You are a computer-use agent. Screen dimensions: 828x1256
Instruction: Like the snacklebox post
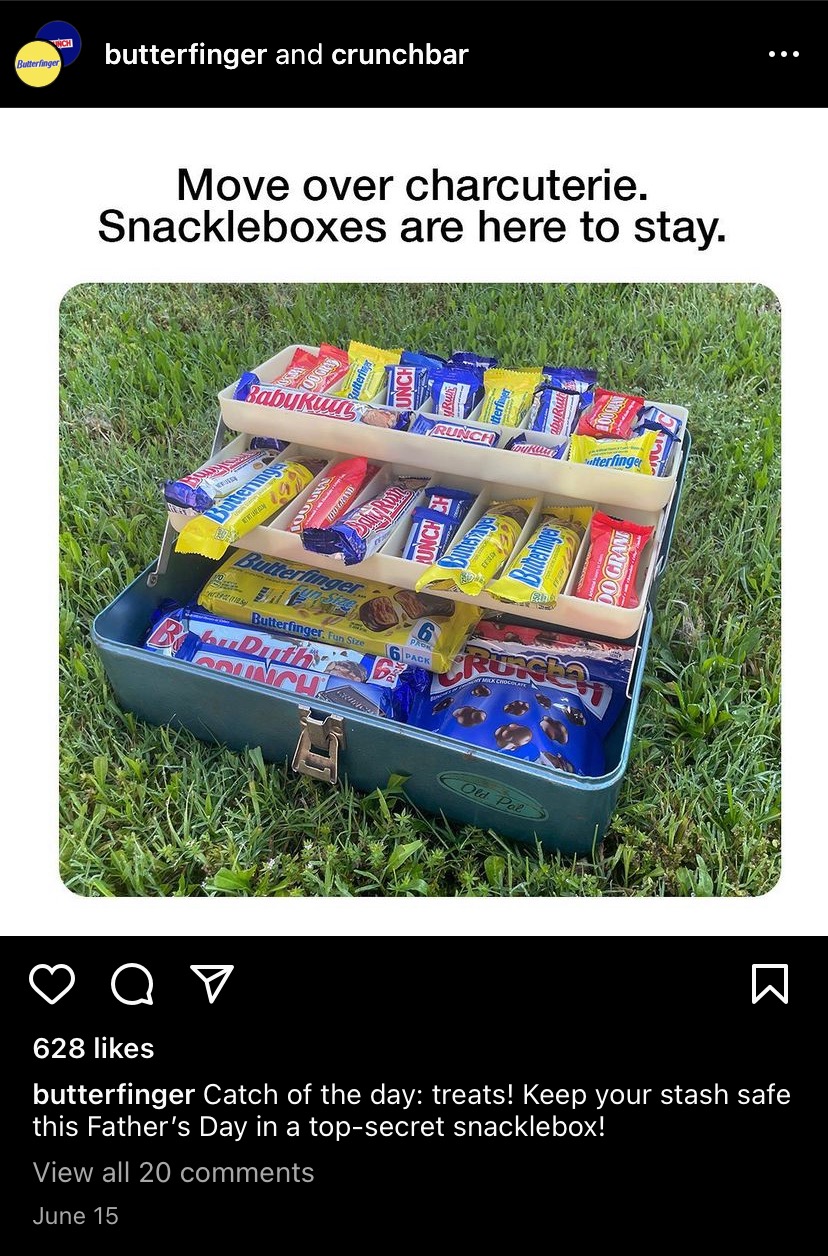(x=52, y=984)
